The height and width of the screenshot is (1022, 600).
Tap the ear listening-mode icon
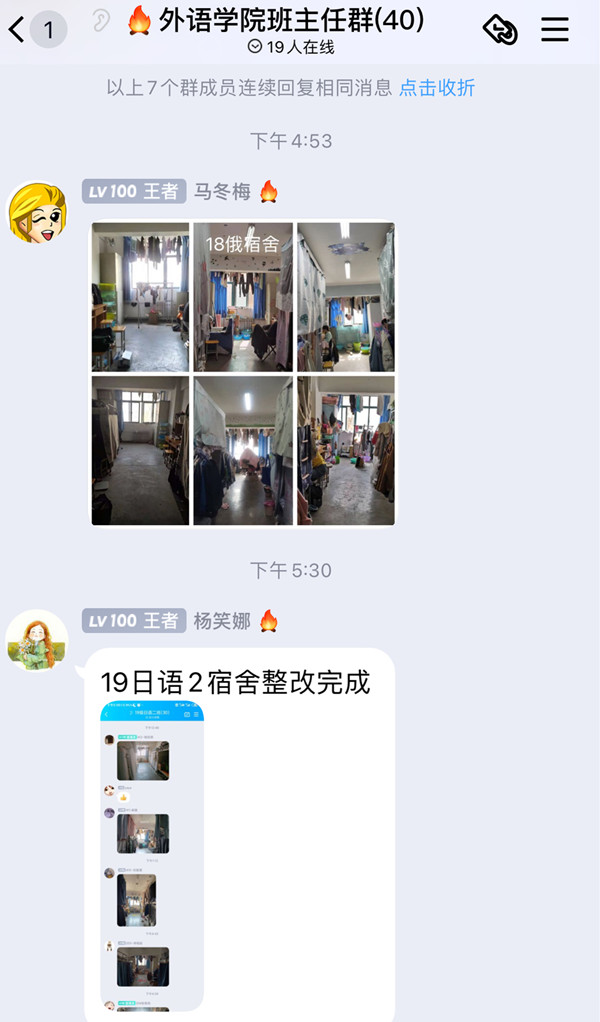click(100, 22)
